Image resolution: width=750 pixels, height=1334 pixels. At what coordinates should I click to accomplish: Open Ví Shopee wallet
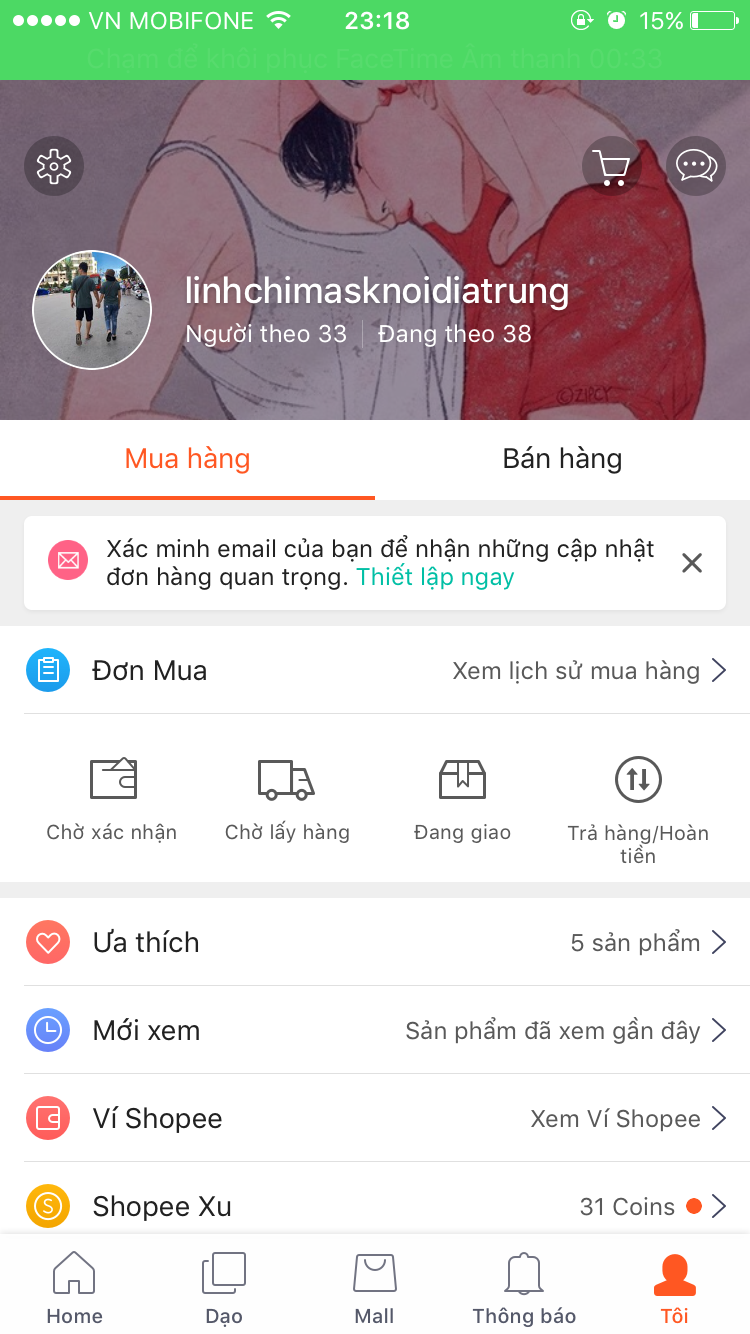click(375, 1118)
